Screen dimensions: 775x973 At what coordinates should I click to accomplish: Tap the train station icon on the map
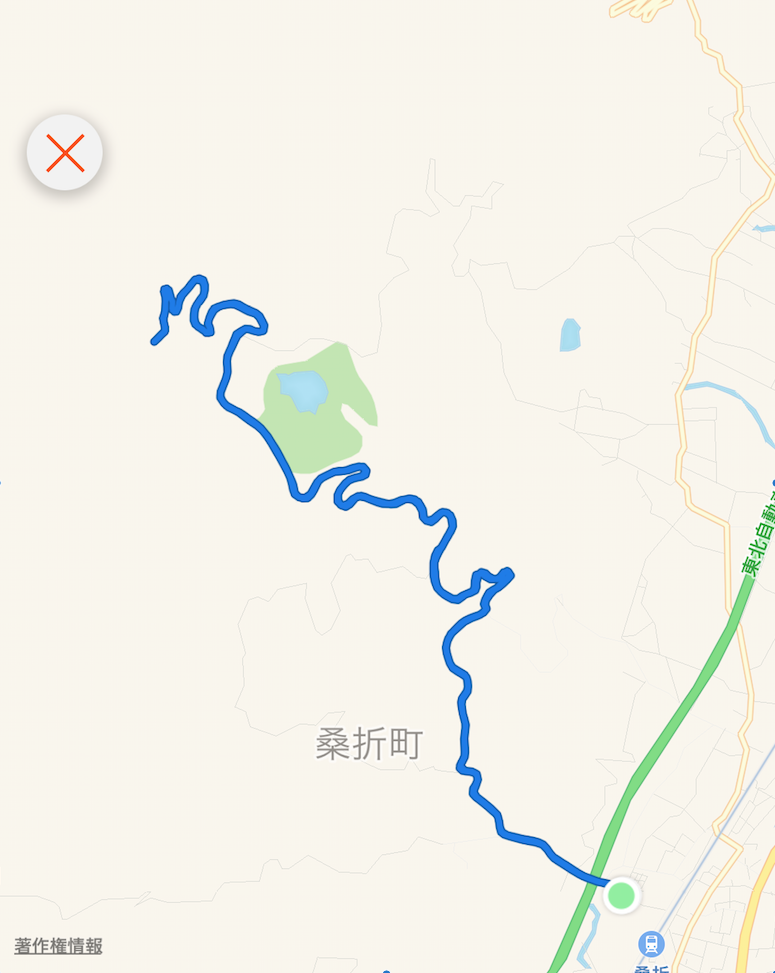click(651, 943)
